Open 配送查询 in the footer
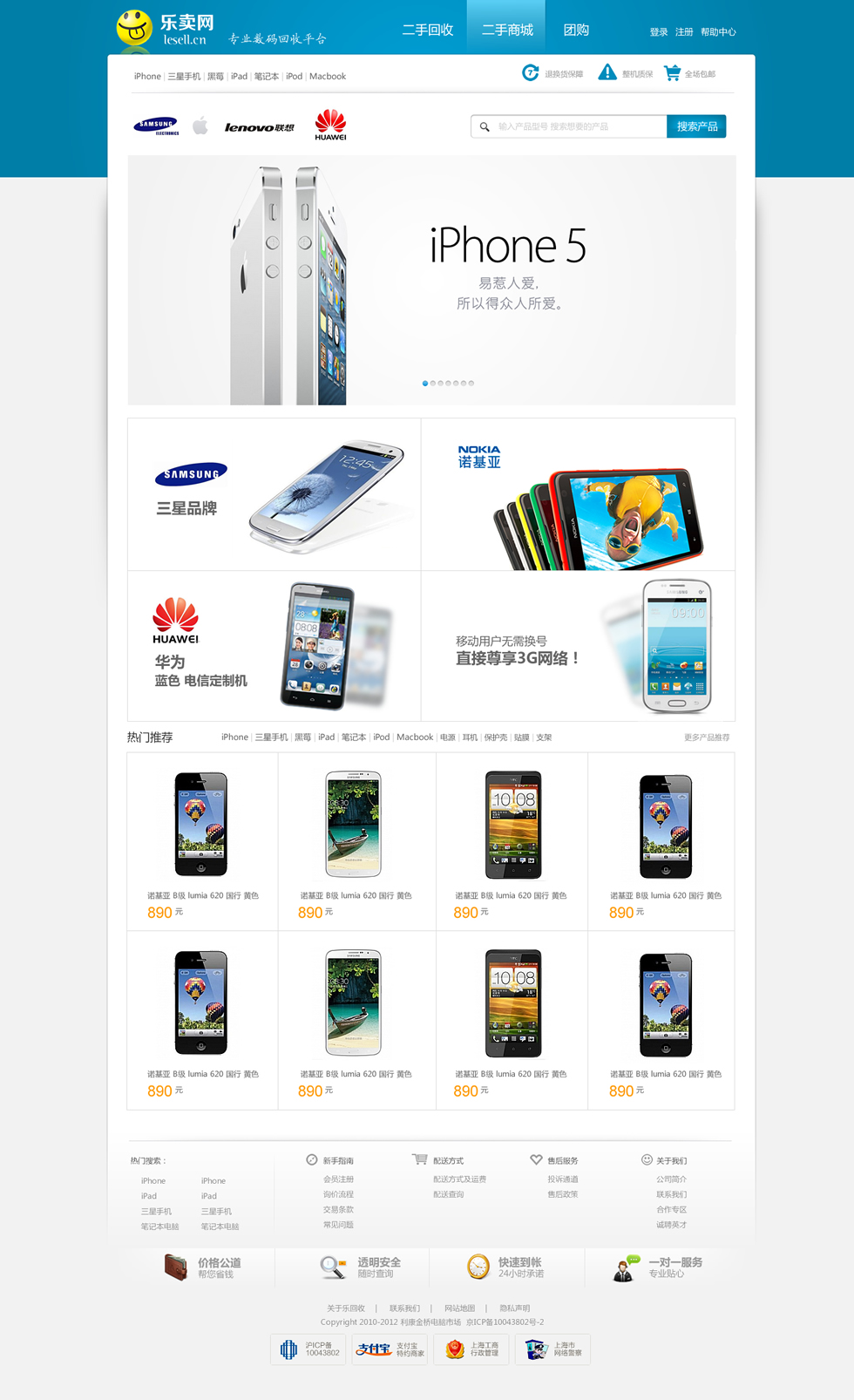 449,1194
